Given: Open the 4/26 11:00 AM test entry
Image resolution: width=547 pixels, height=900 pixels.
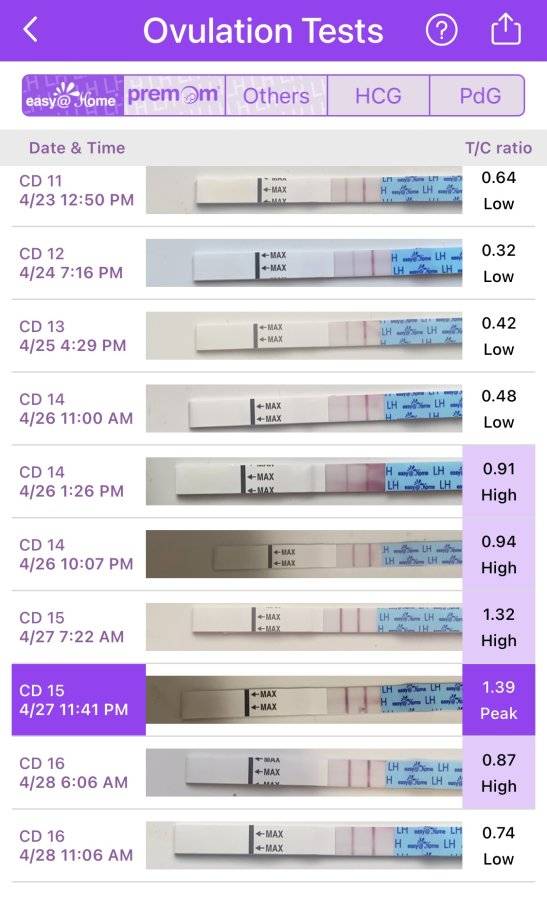Looking at the screenshot, I should coord(273,409).
